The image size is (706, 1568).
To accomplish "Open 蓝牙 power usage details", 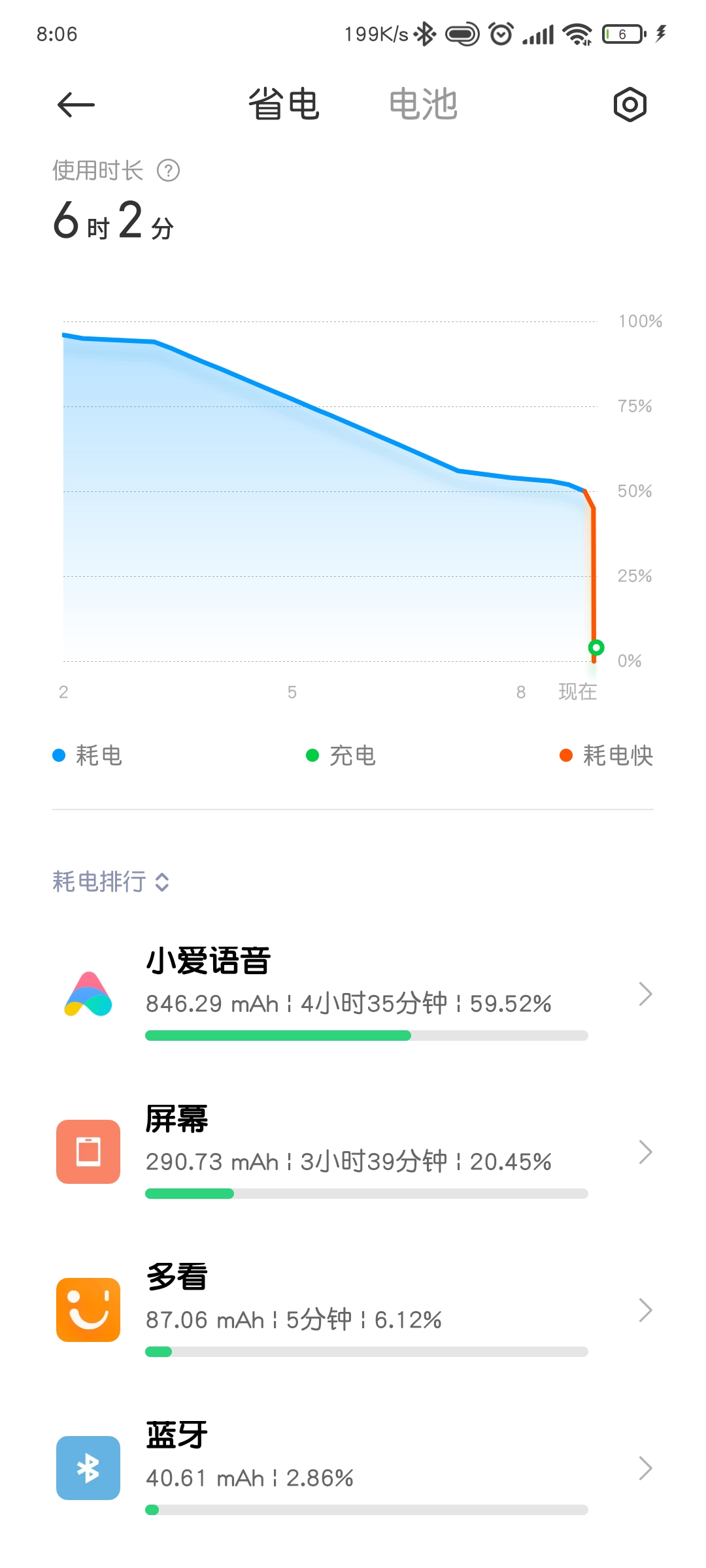I will coord(353,1468).
